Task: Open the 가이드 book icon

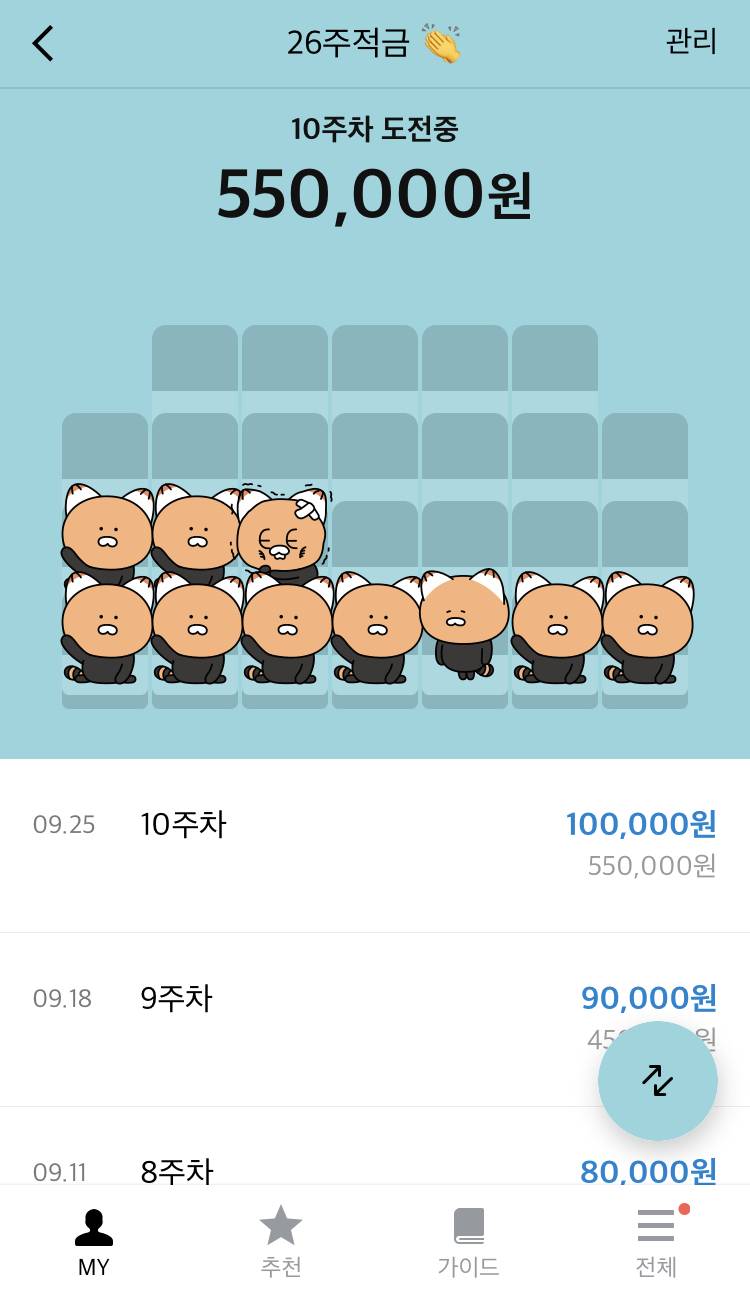Action: coord(468,1224)
